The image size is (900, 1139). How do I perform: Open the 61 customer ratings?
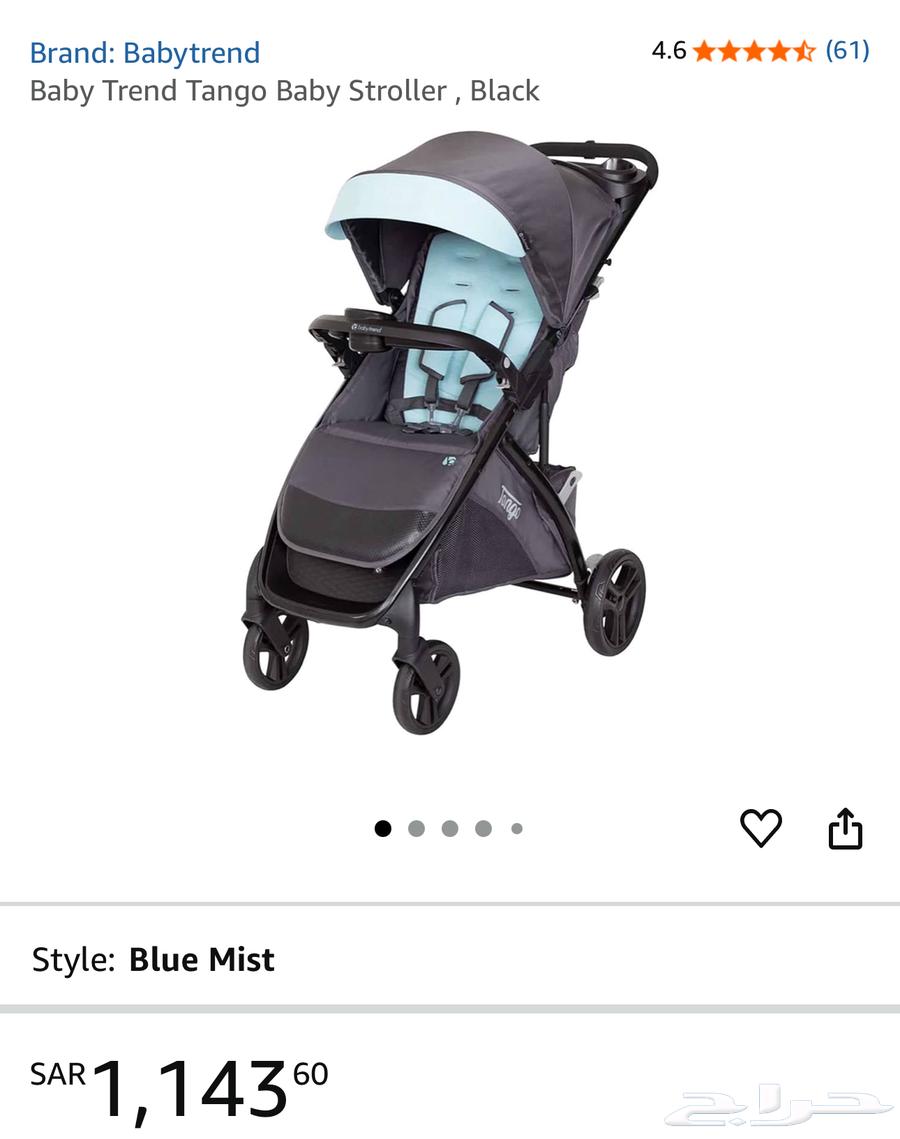point(846,50)
